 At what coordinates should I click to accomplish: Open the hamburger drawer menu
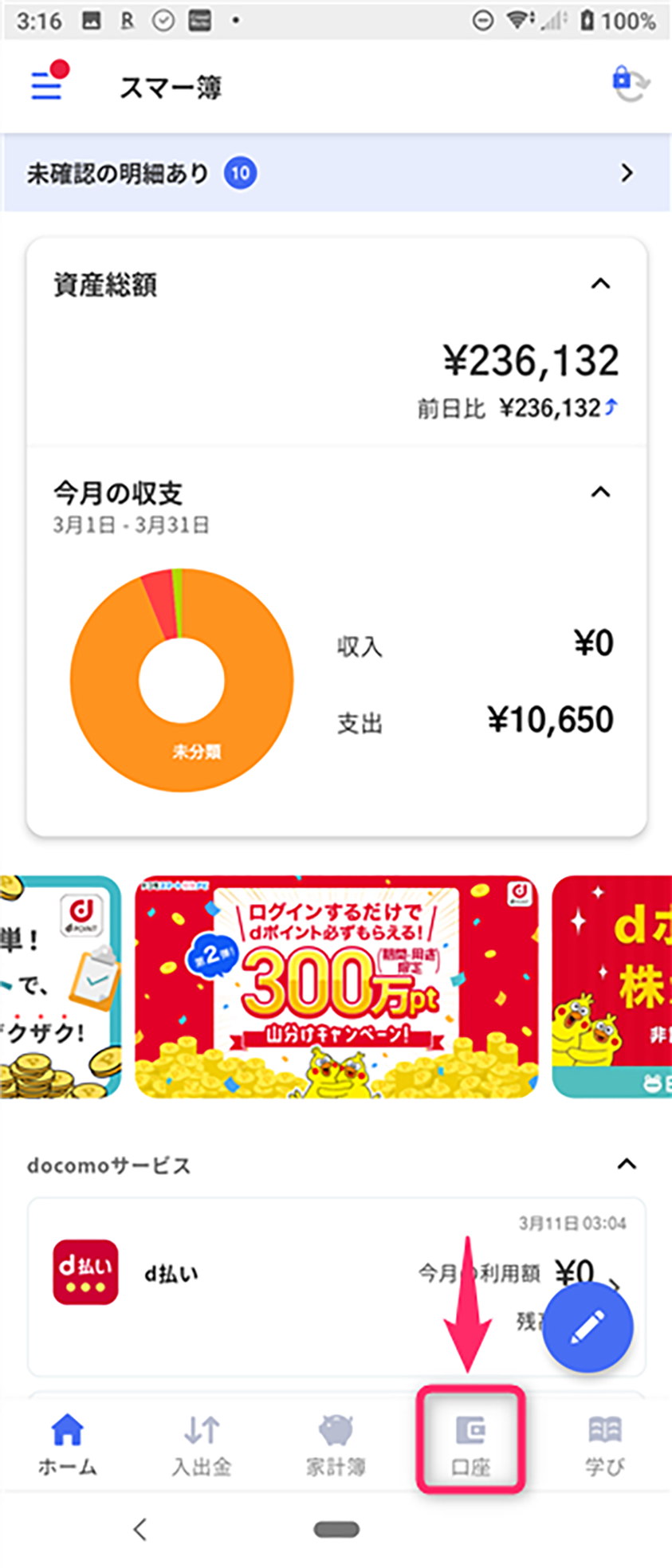(x=46, y=84)
